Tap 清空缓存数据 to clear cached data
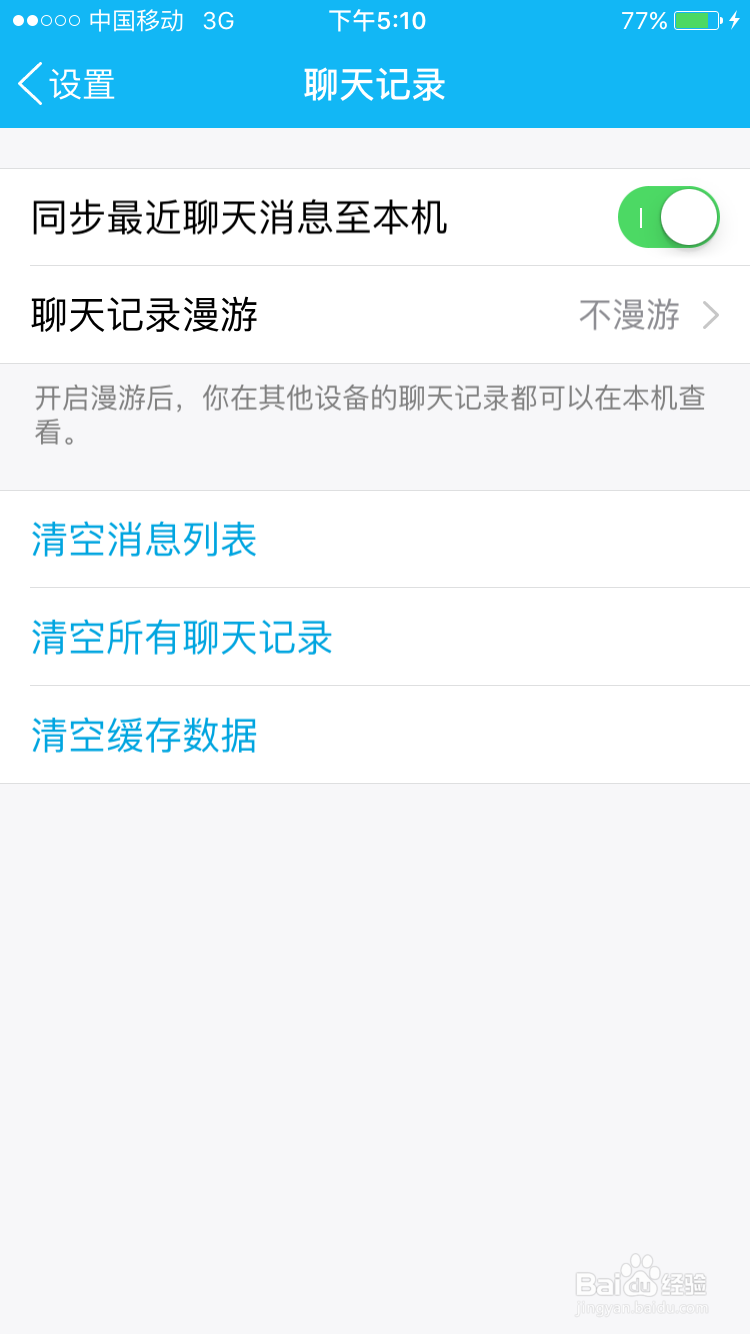The image size is (750, 1334). tap(143, 735)
